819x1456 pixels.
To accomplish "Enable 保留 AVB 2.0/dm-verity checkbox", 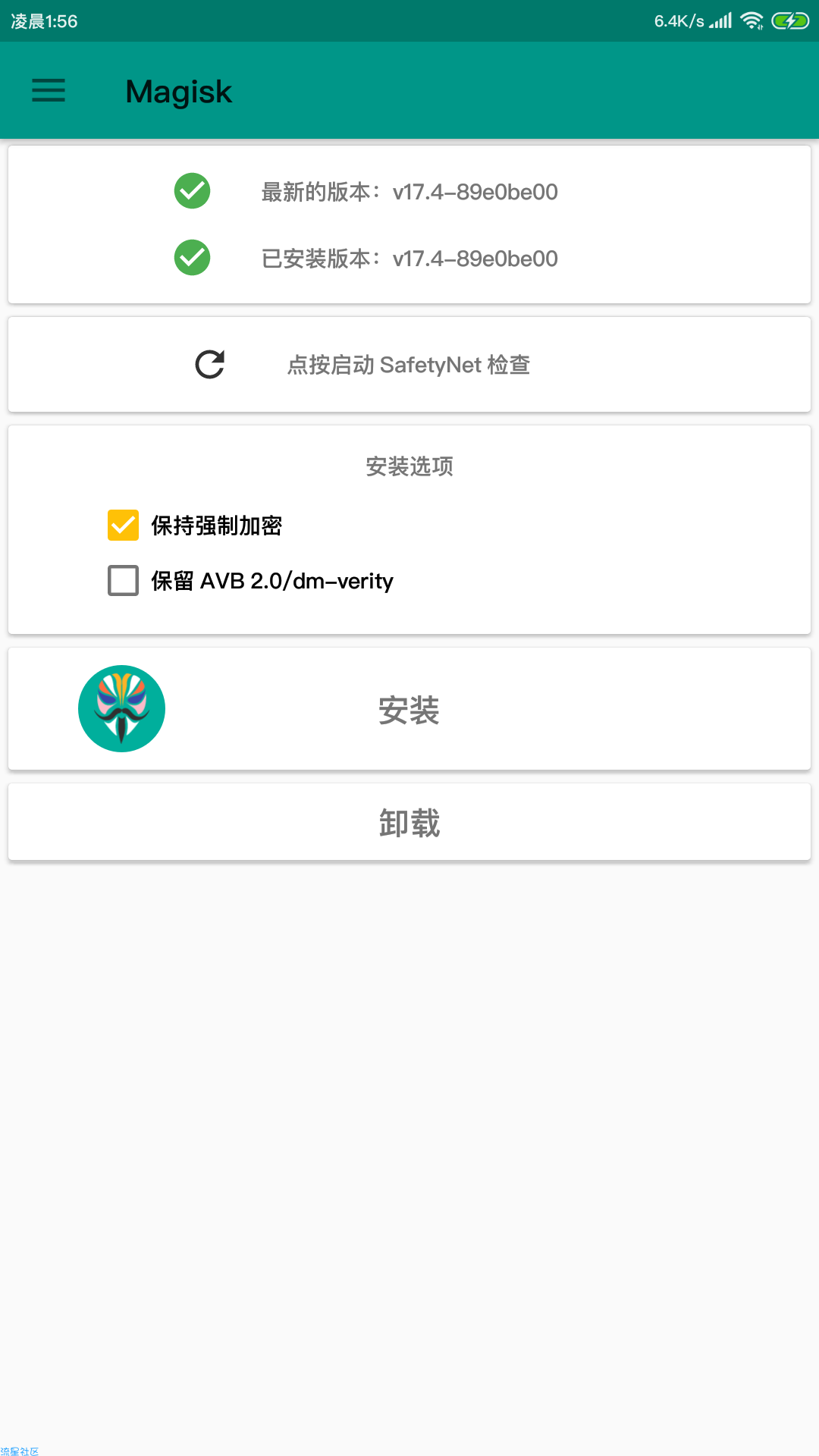I will coord(123,581).
